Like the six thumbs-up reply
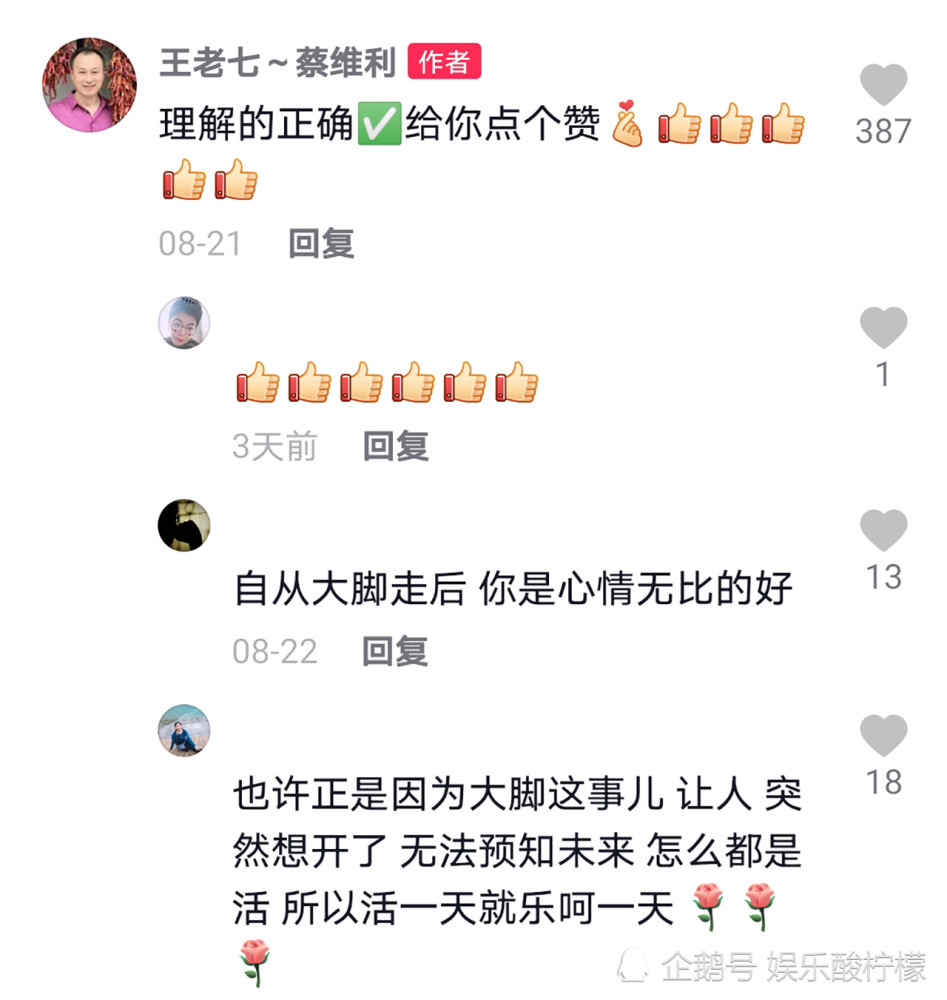This screenshot has width=947, height=1000. point(883,328)
